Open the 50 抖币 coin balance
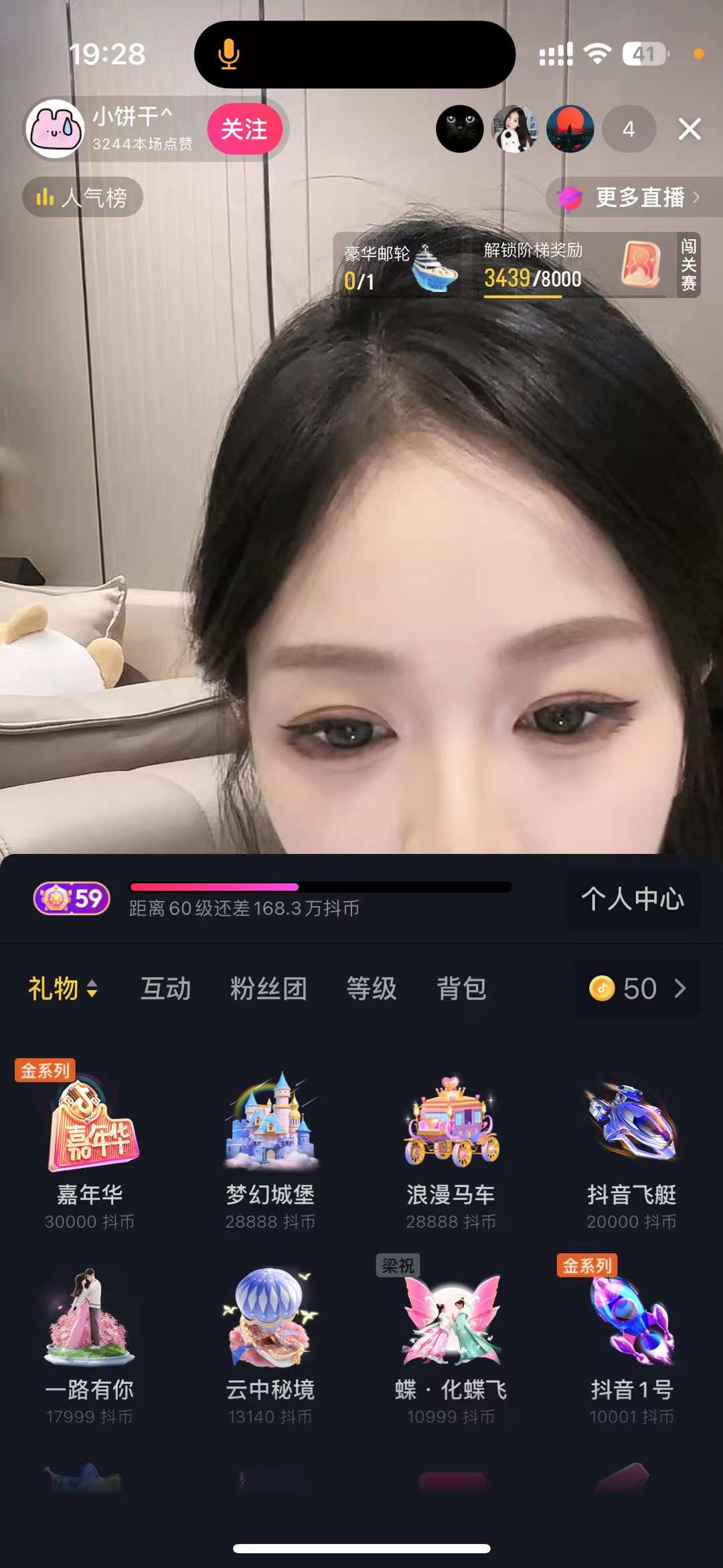The height and width of the screenshot is (1568, 723). tap(637, 989)
